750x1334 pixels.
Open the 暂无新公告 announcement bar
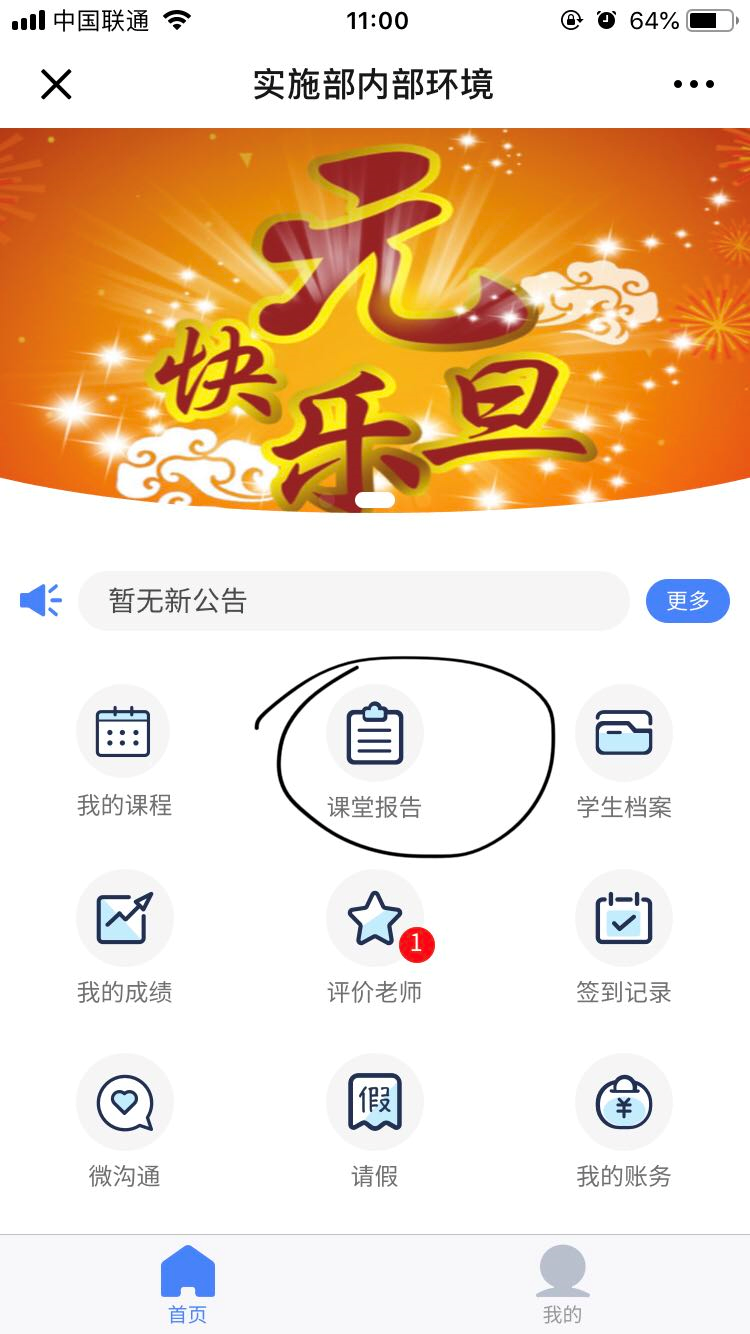point(353,601)
